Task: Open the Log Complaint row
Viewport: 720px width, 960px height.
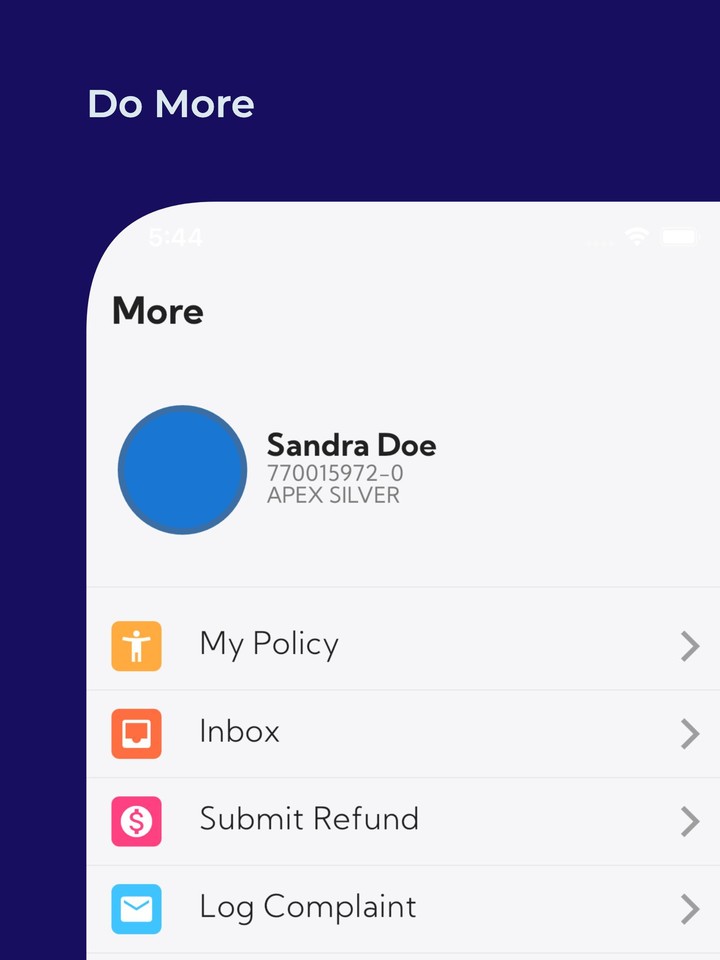Action: coord(307,908)
